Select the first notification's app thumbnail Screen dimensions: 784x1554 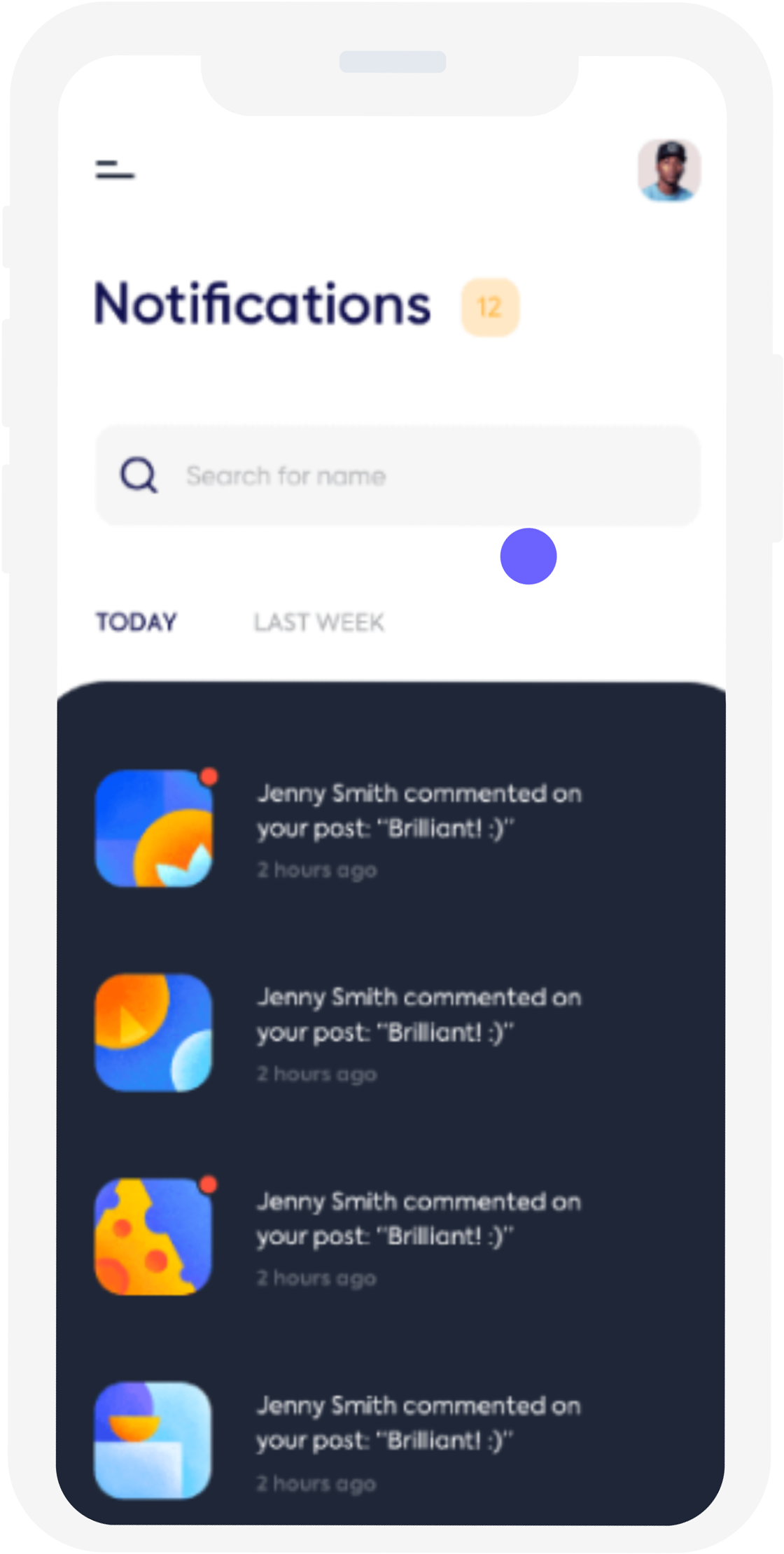click(x=155, y=828)
